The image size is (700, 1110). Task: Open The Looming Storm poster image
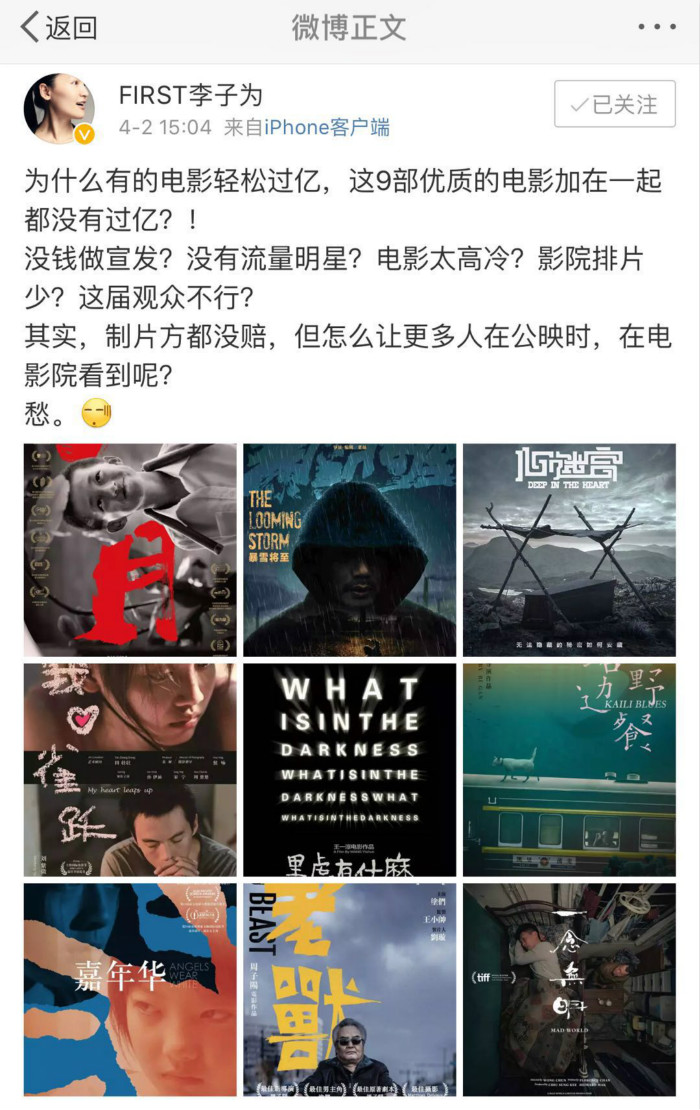[349, 550]
